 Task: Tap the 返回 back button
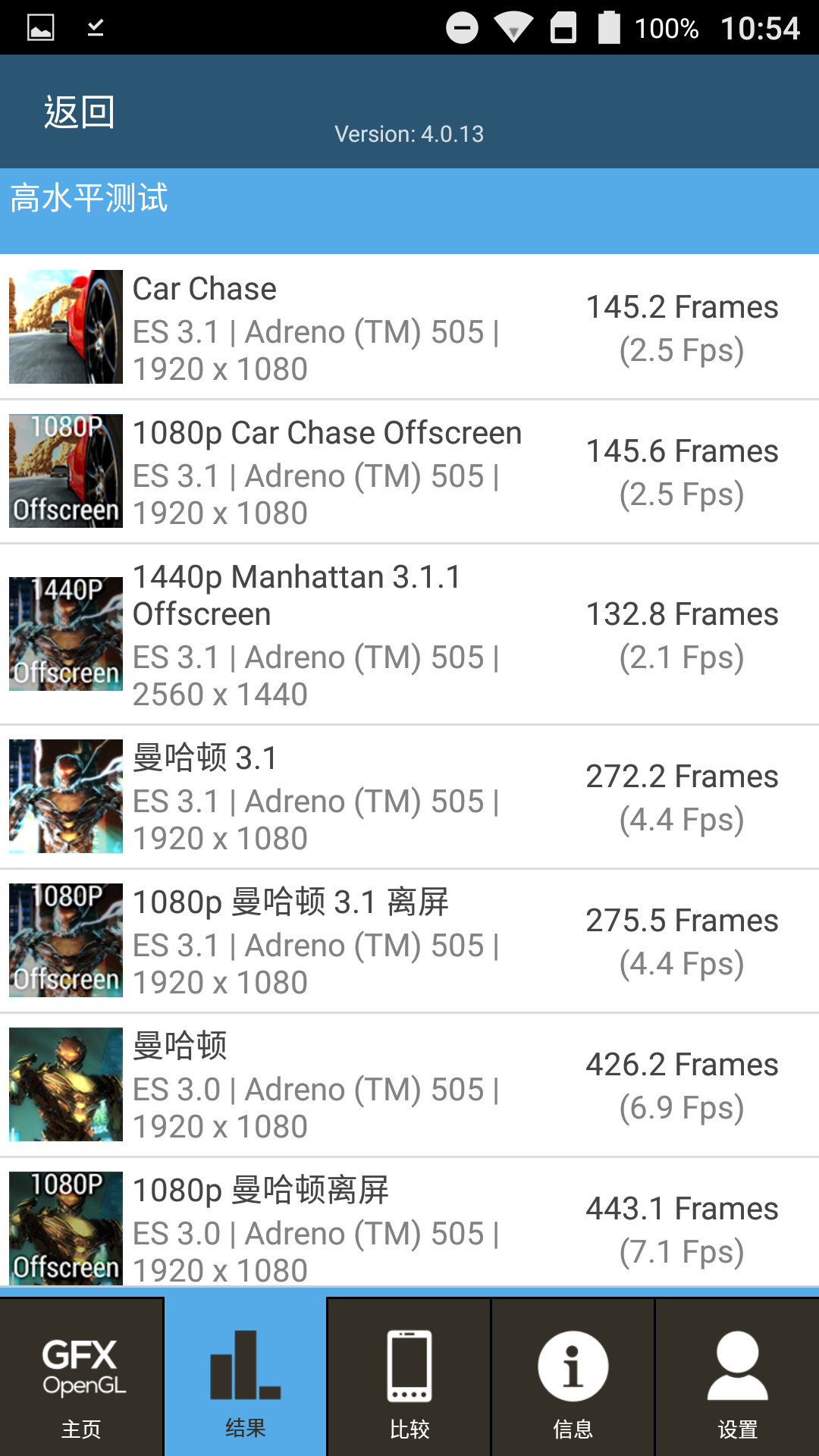point(79,112)
